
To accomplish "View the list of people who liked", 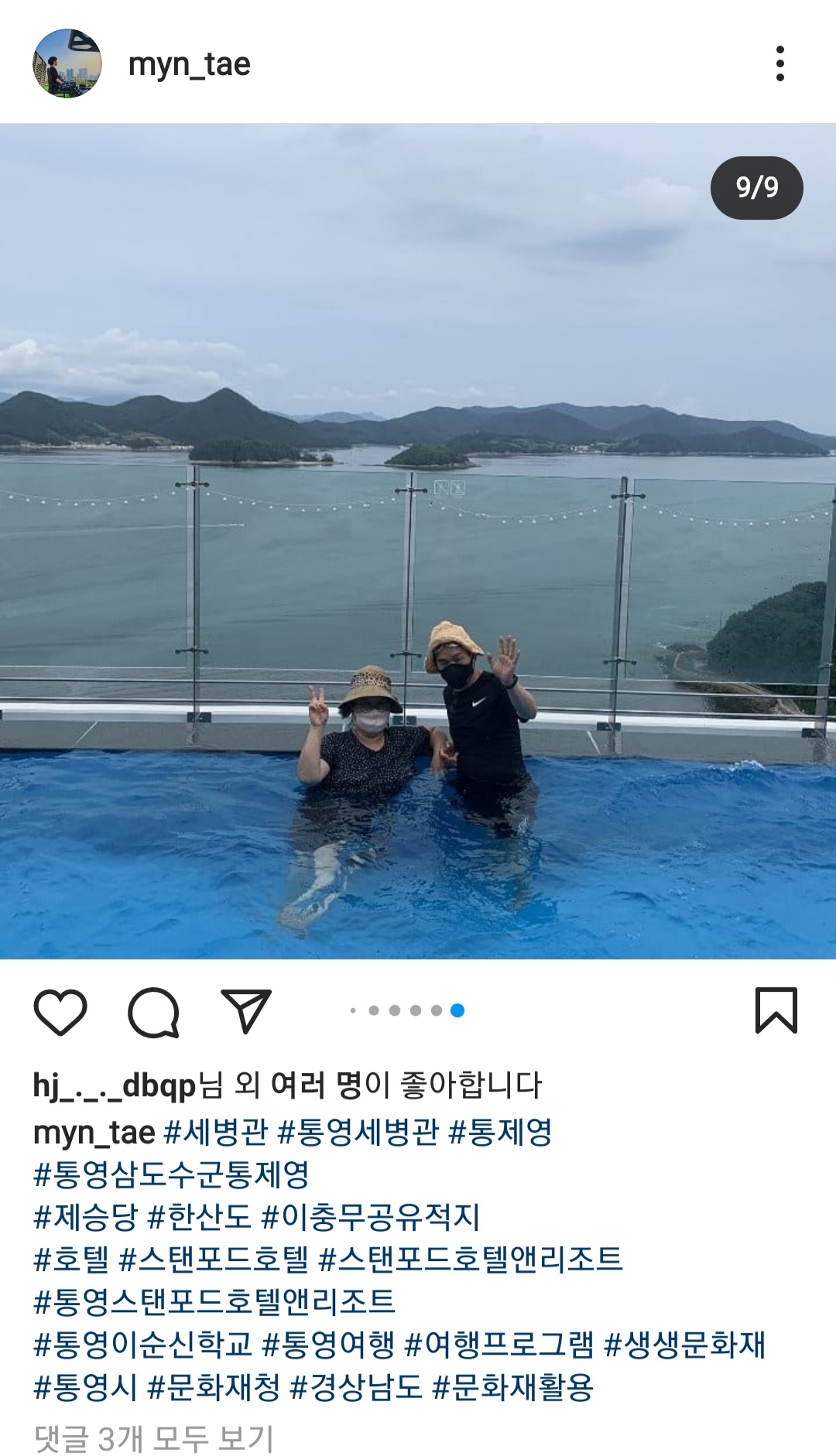I will tap(316, 1085).
